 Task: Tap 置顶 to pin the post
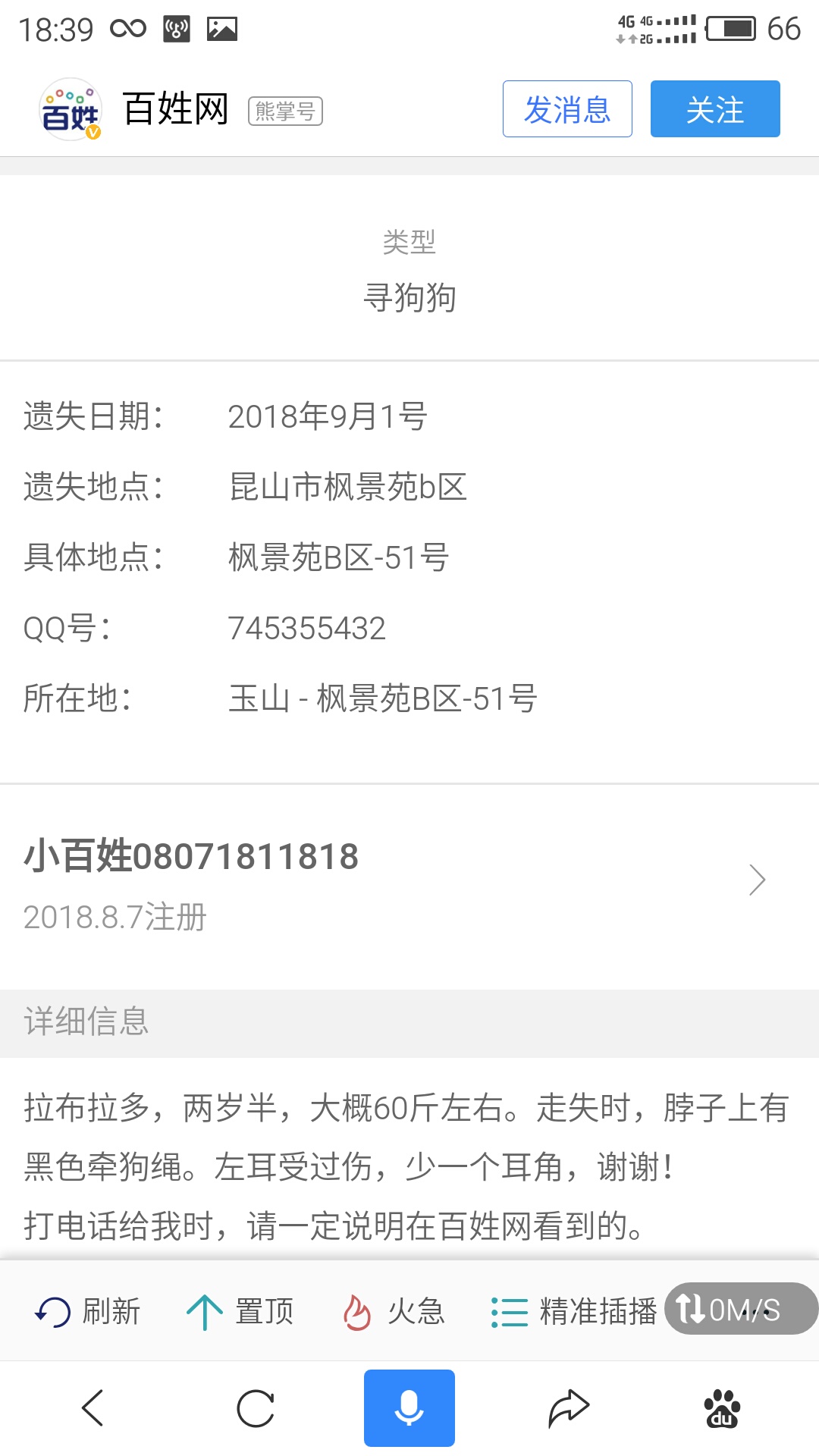(x=240, y=1311)
